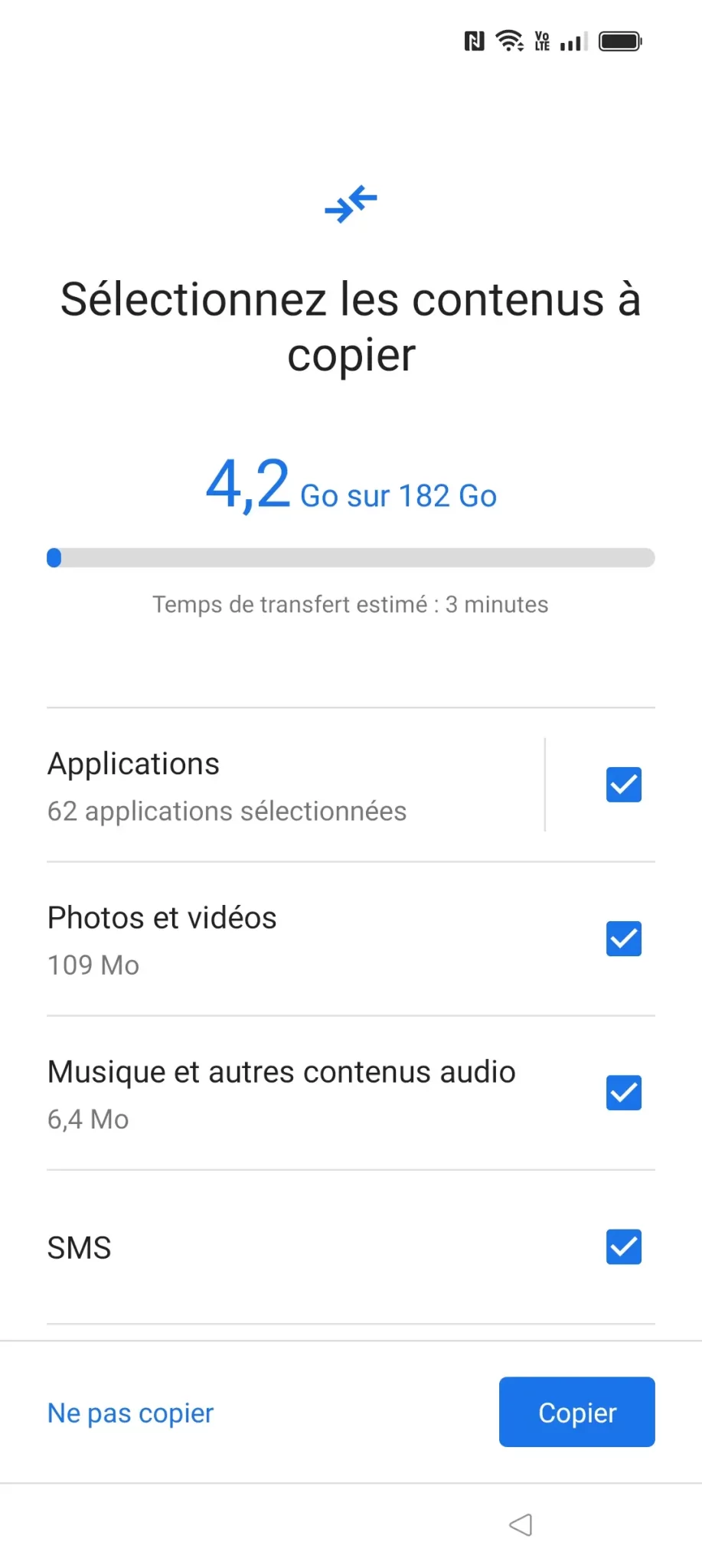Viewport: 702px width, 1568px height.
Task: Untick the SMS checkbox
Action: [623, 1247]
